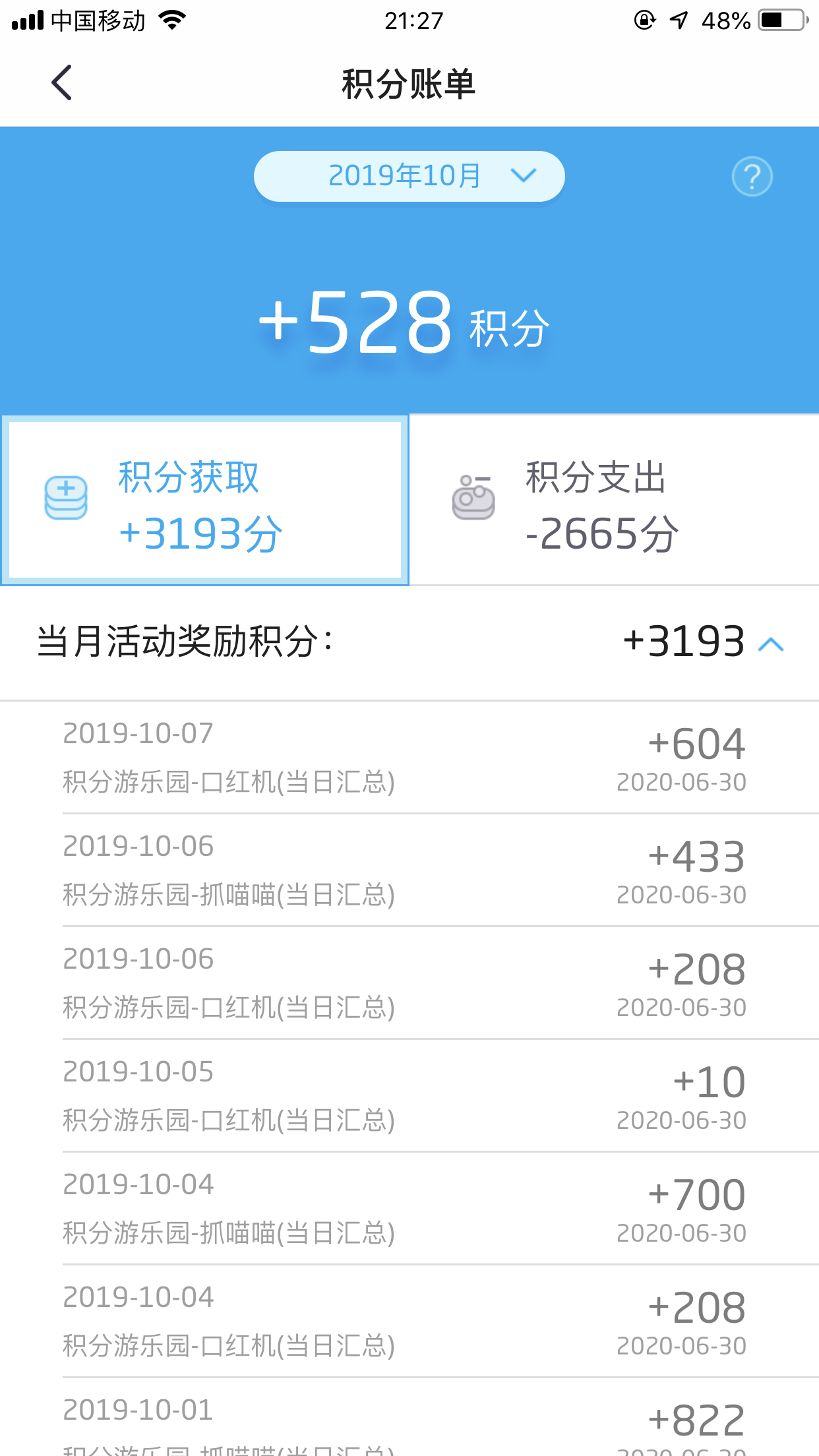The width and height of the screenshot is (819, 1456).
Task: Switch to the 积分支出 tab
Action: [x=614, y=501]
